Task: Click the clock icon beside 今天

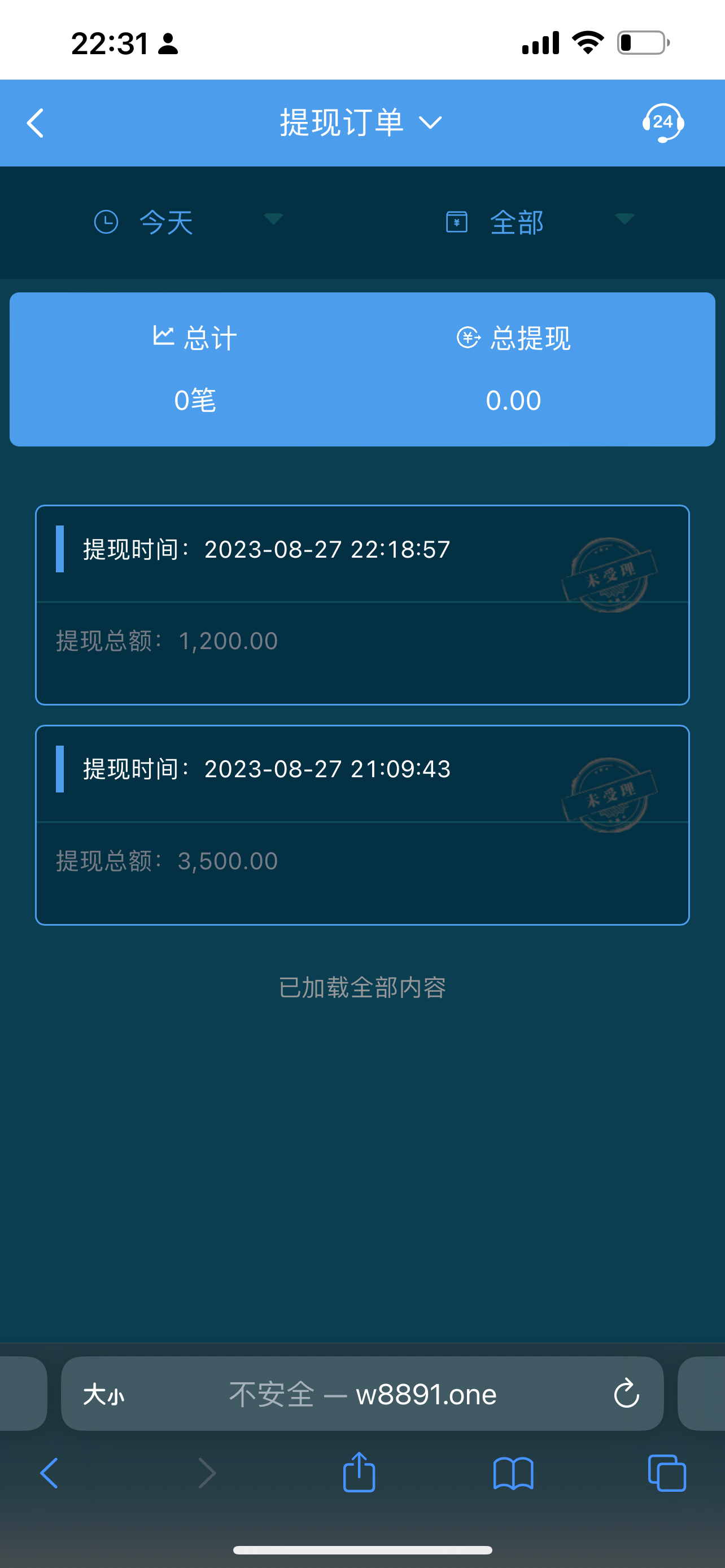Action: click(x=107, y=222)
